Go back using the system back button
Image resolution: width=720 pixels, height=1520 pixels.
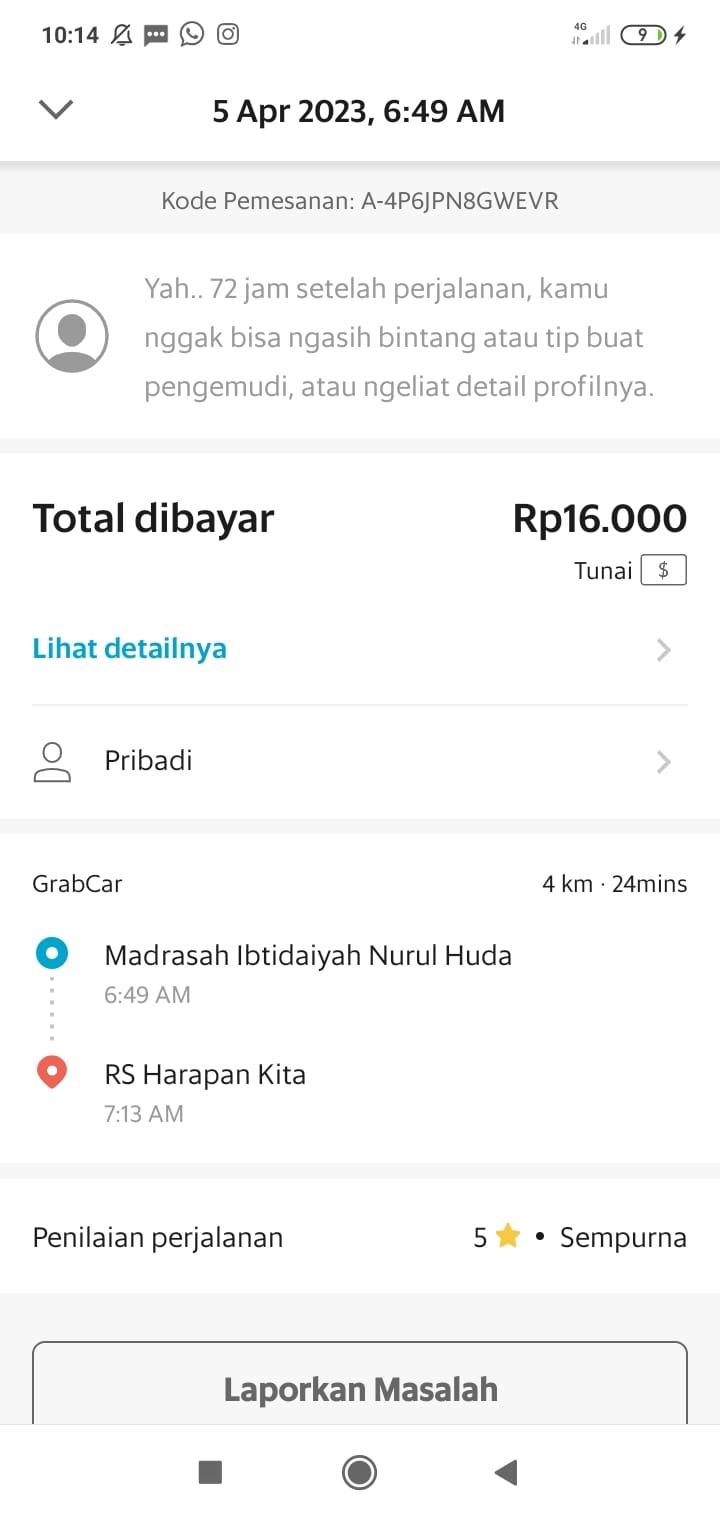pos(506,1472)
